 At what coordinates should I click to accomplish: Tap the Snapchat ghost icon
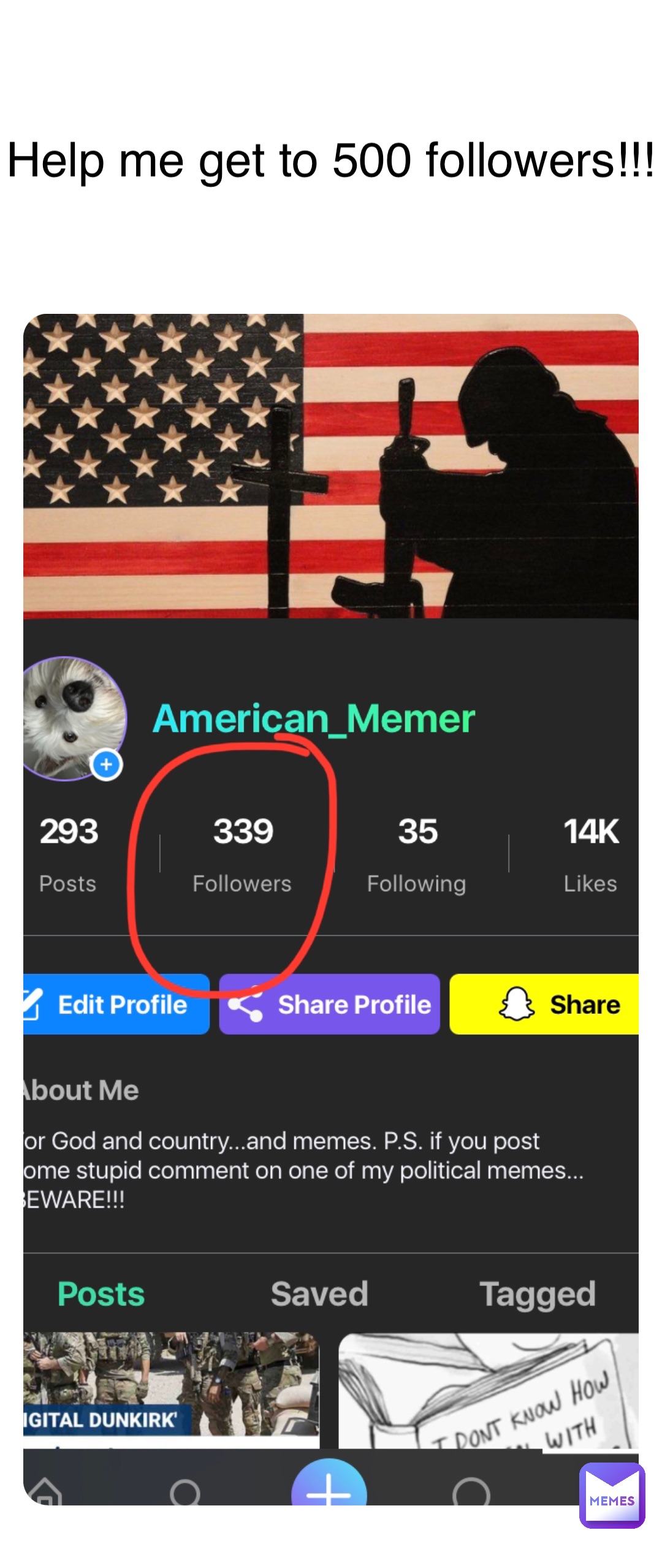(519, 1004)
